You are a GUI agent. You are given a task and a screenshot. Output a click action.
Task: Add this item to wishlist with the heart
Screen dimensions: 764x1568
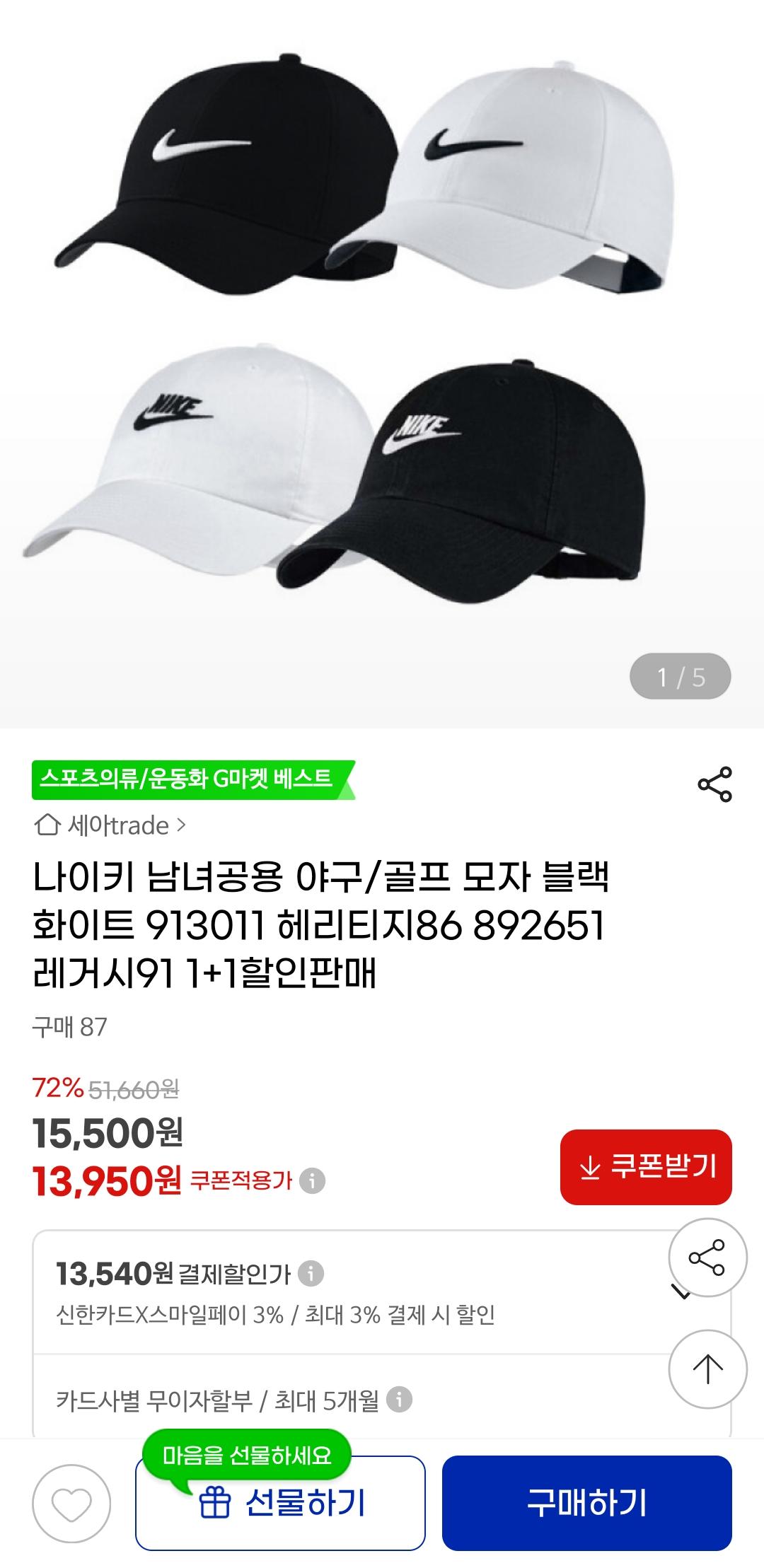pos(71,1503)
